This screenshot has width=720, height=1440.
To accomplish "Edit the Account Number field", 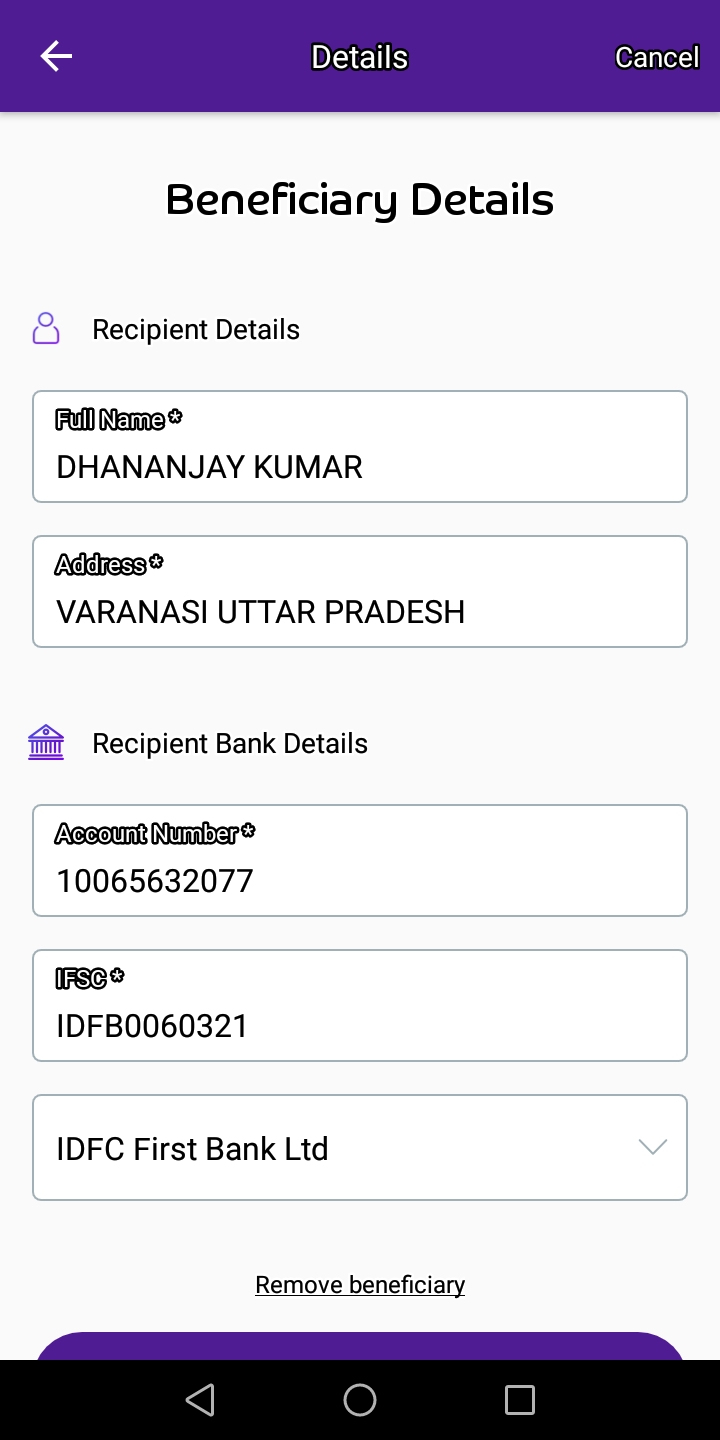I will pyautogui.click(x=360, y=860).
